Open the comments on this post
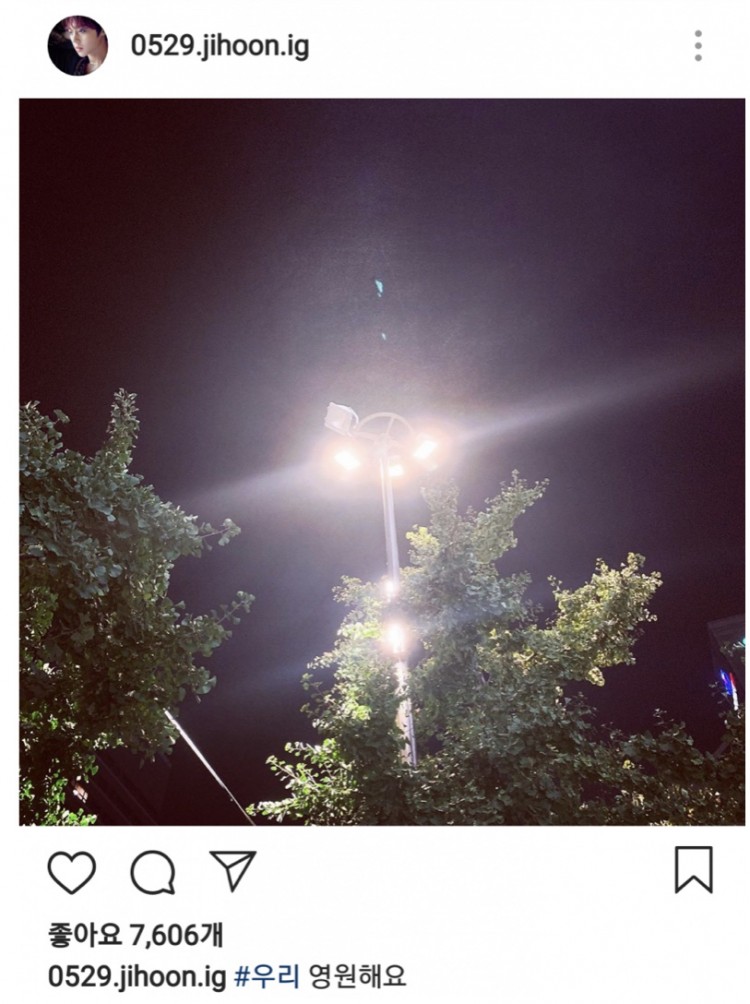This screenshot has height=1004, width=750. 153,872
